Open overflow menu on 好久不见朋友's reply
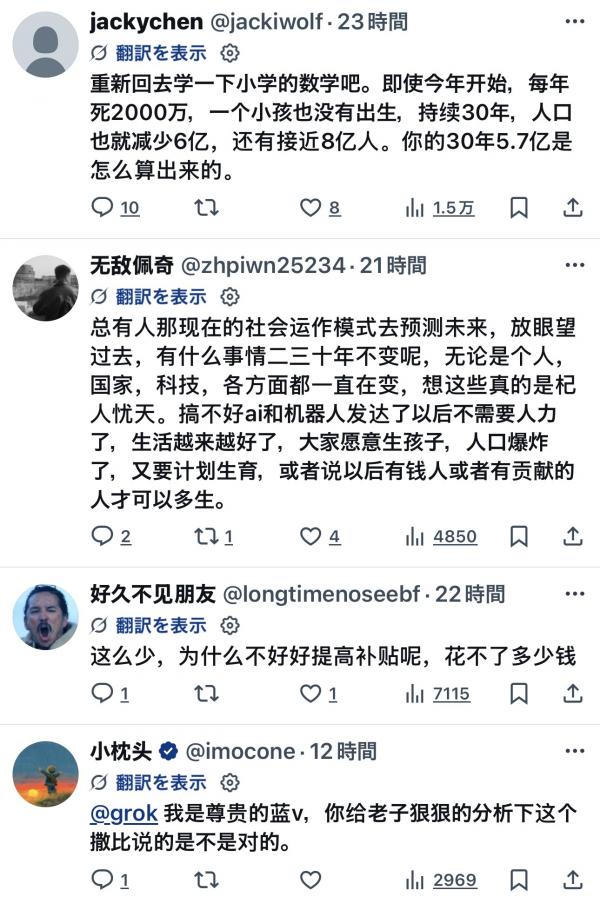Viewport: 600px width, 910px height. 574,593
